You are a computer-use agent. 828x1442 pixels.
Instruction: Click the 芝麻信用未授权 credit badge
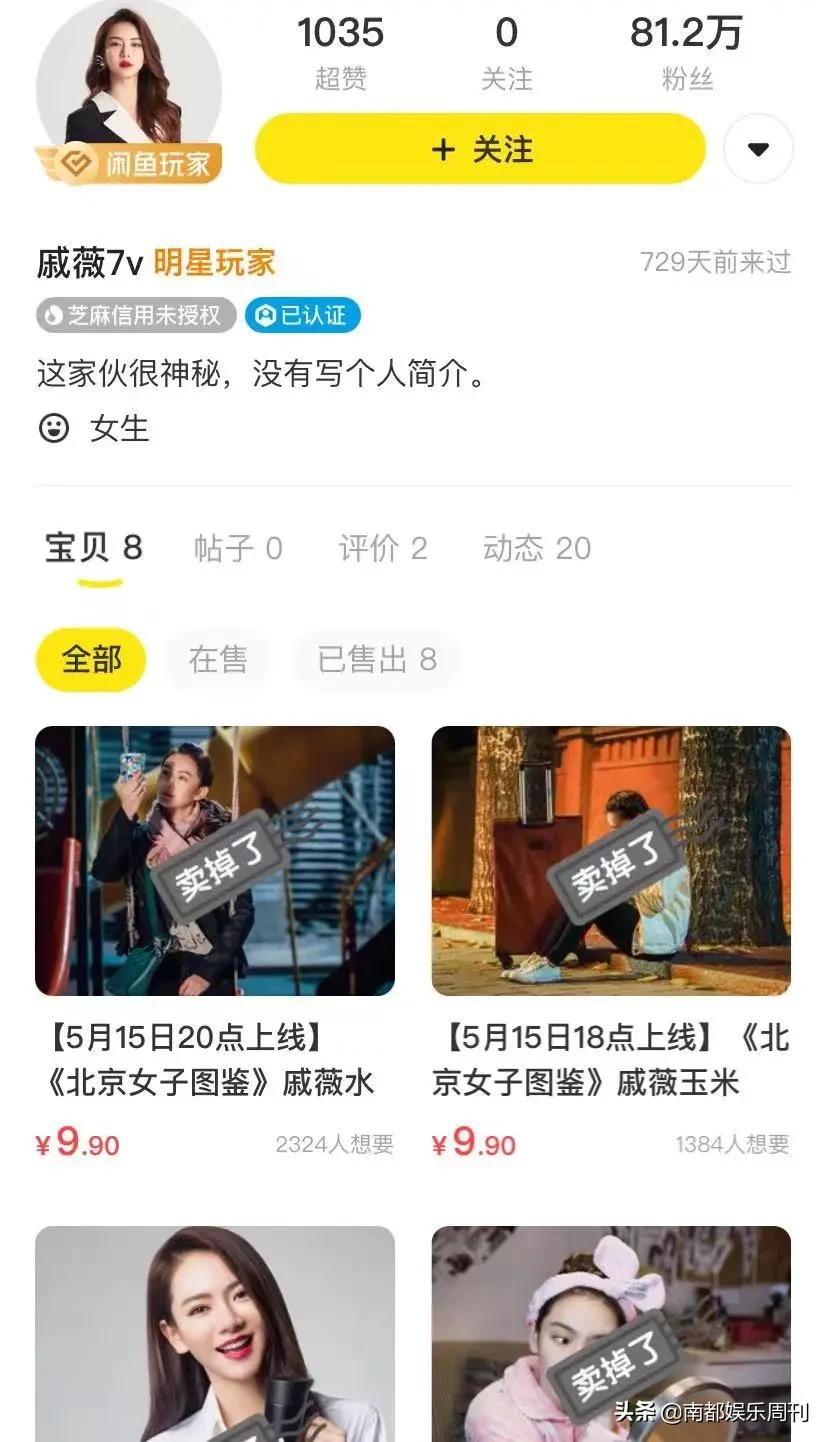point(135,315)
